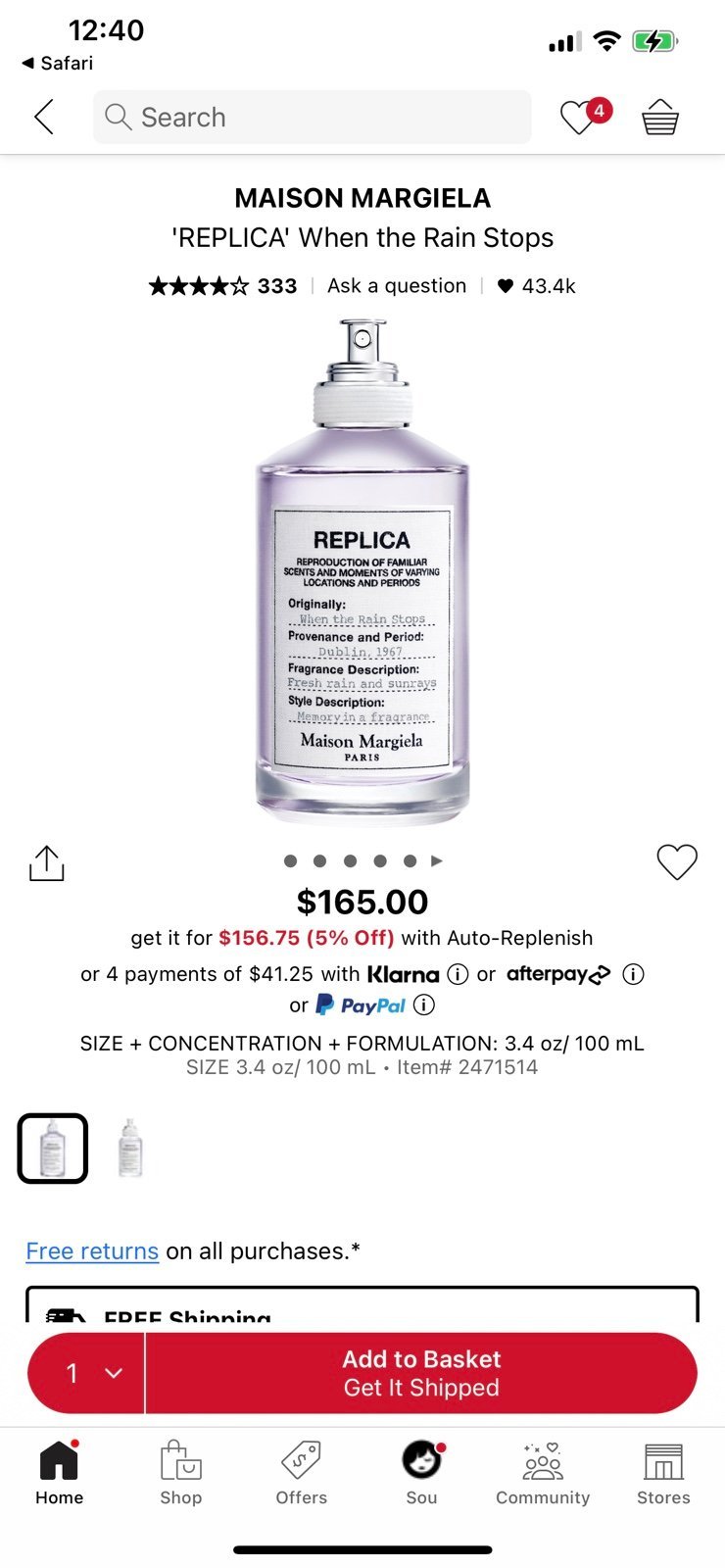
Task: Show Afterpay payment info
Action: pyautogui.click(x=634, y=974)
